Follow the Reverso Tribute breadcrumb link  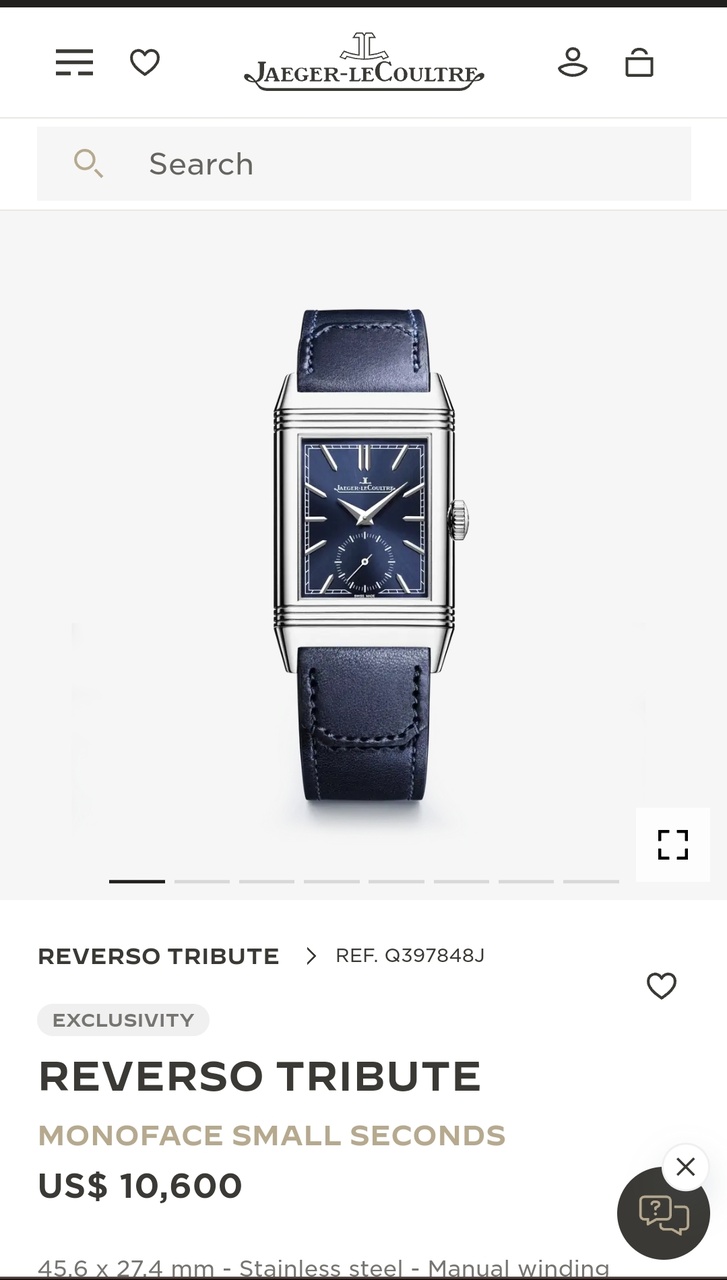pos(158,956)
